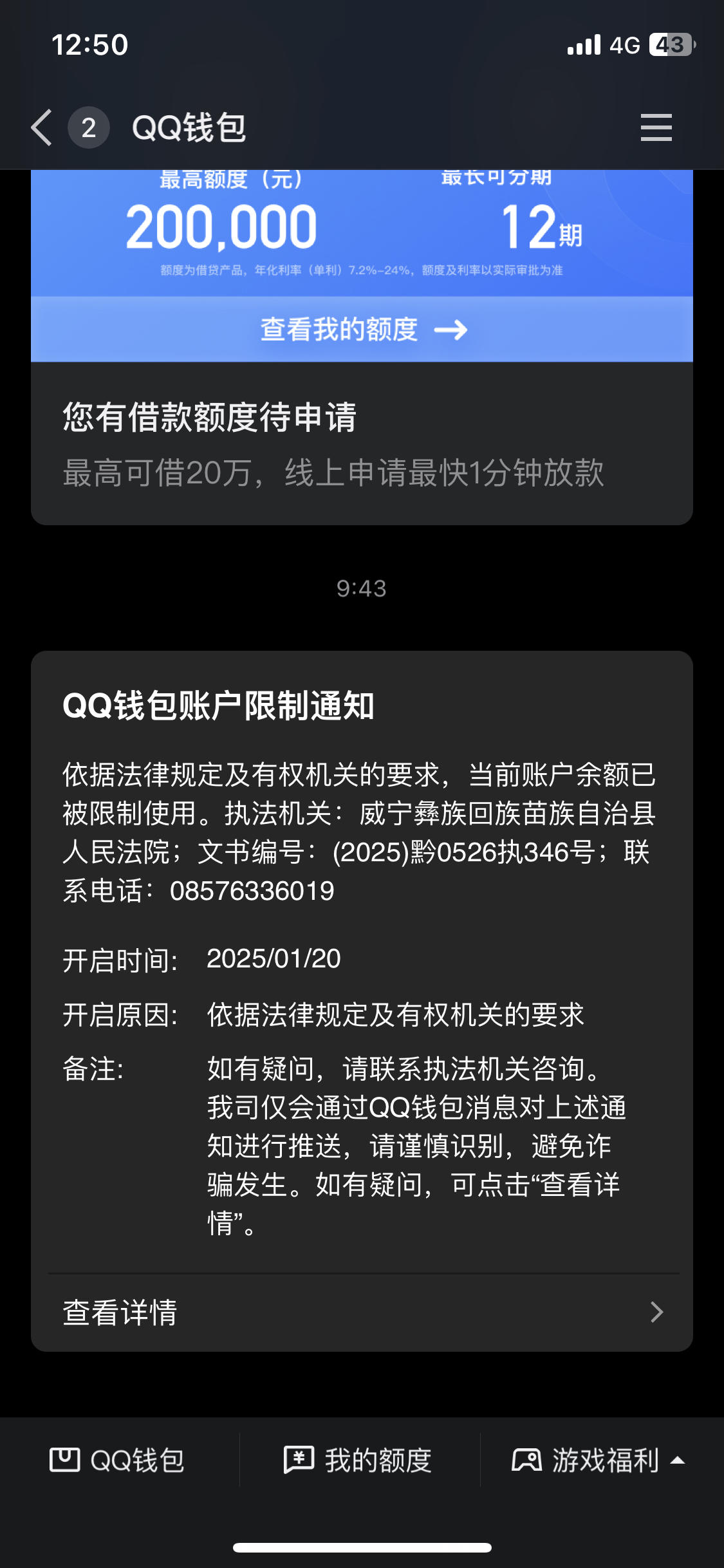Open details via the 查看详情 chevron

pyautogui.click(x=656, y=1313)
